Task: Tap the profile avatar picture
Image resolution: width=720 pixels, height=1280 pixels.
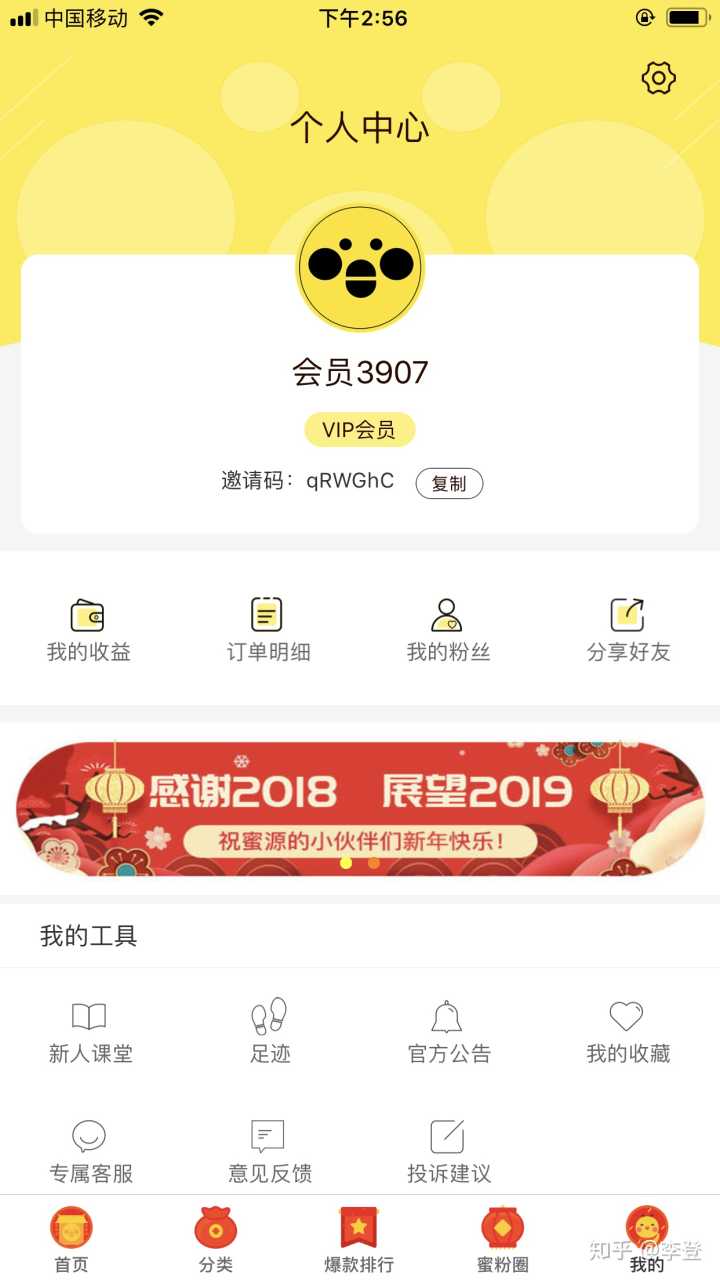Action: pos(360,268)
